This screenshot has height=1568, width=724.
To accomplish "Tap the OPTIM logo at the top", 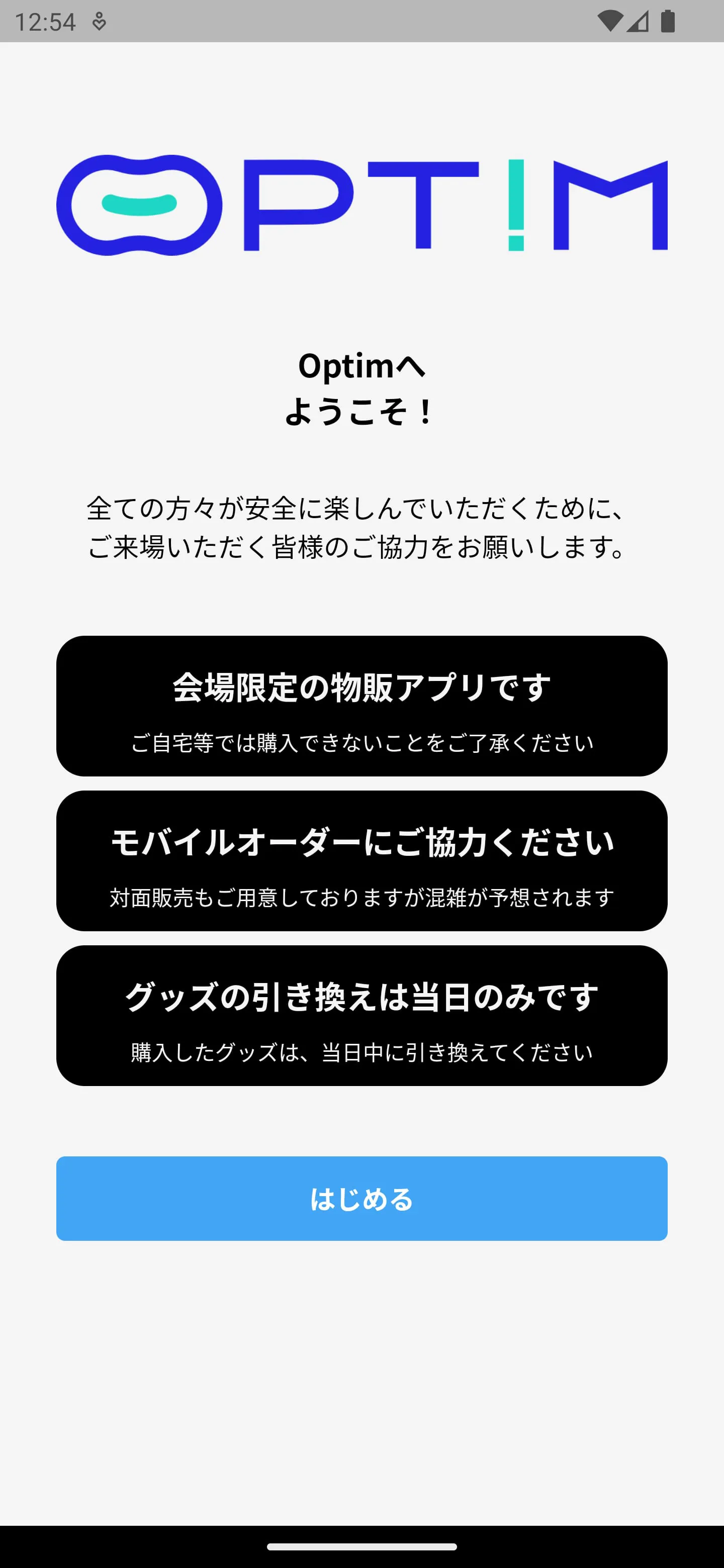I will click(361, 204).
